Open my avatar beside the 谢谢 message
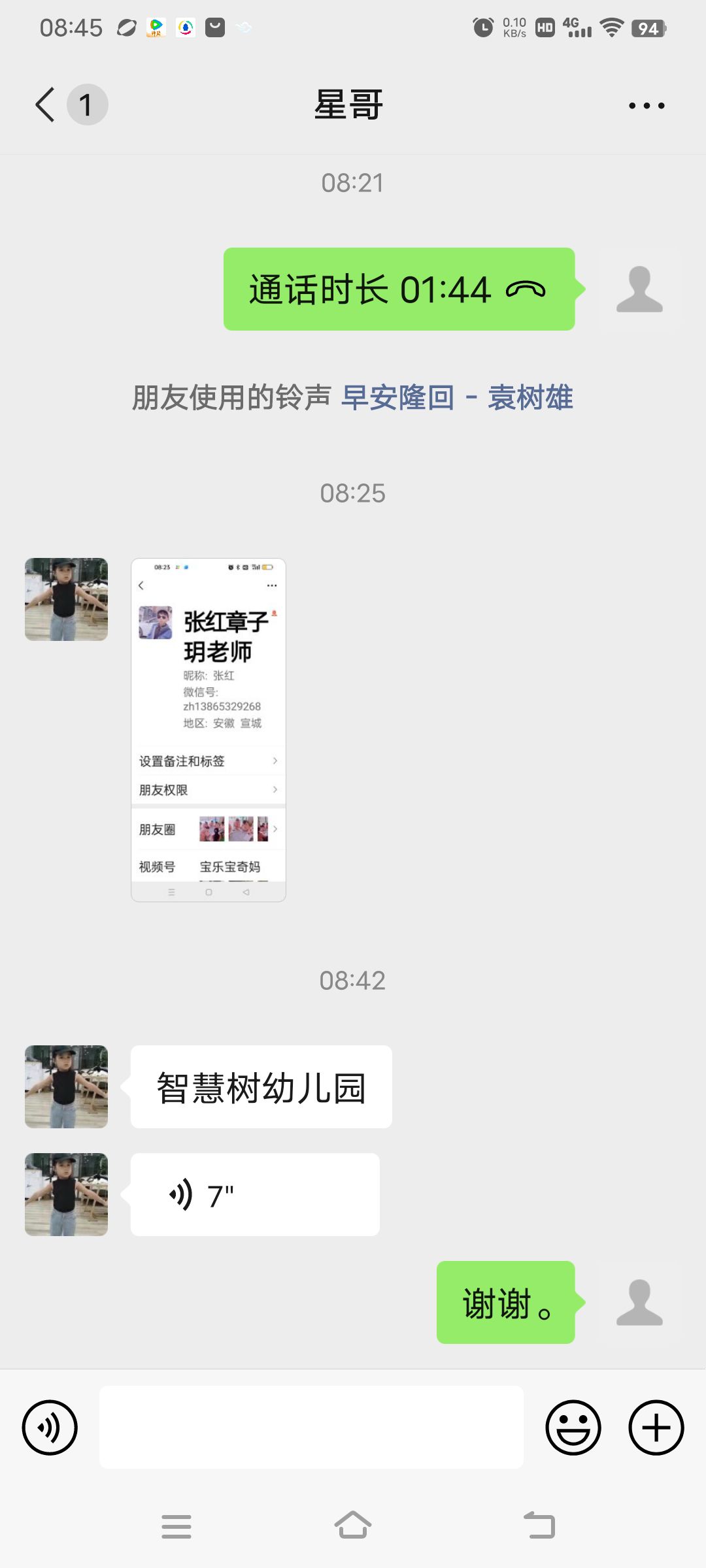 (639, 1302)
